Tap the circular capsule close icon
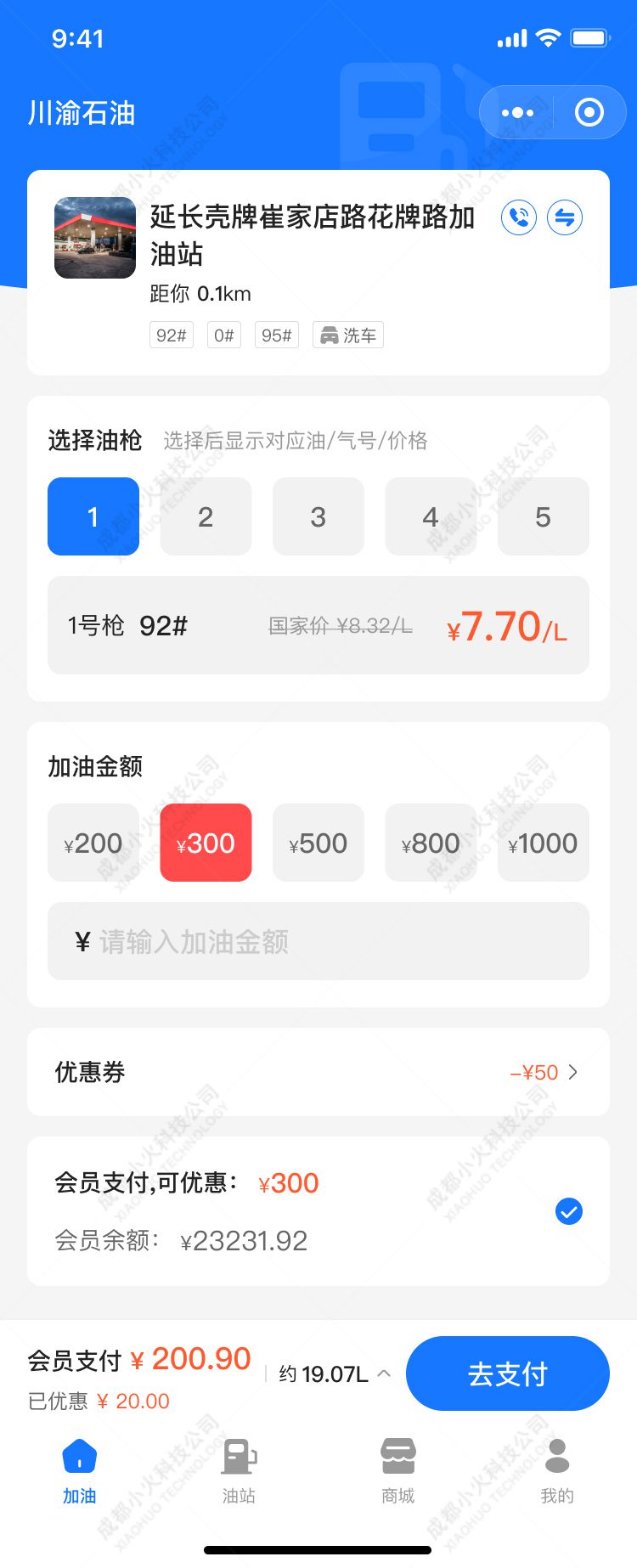The image size is (637, 1568). tap(589, 111)
